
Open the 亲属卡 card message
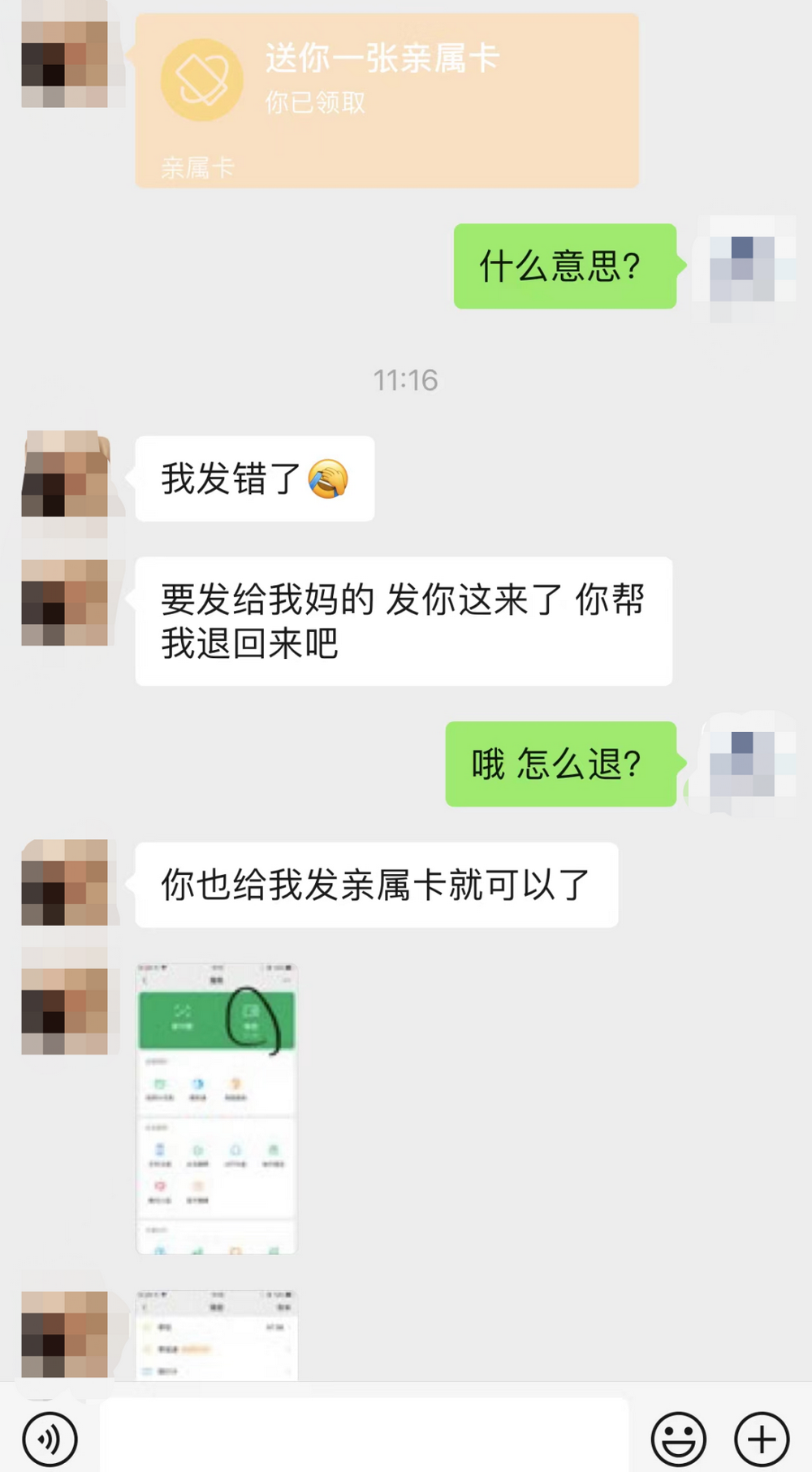pyautogui.click(x=387, y=101)
